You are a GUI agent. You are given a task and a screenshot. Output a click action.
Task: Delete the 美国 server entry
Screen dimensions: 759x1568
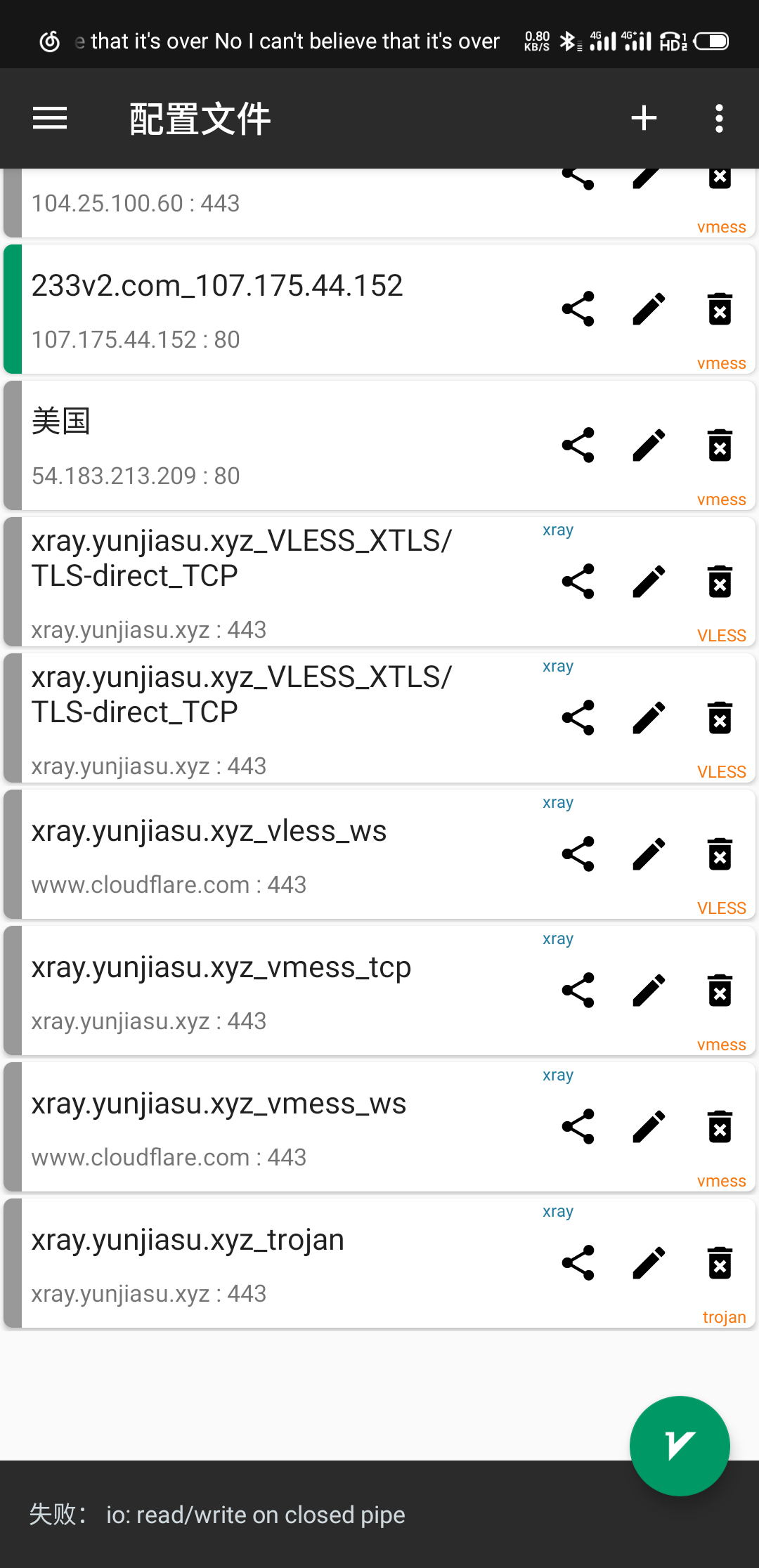click(x=720, y=445)
